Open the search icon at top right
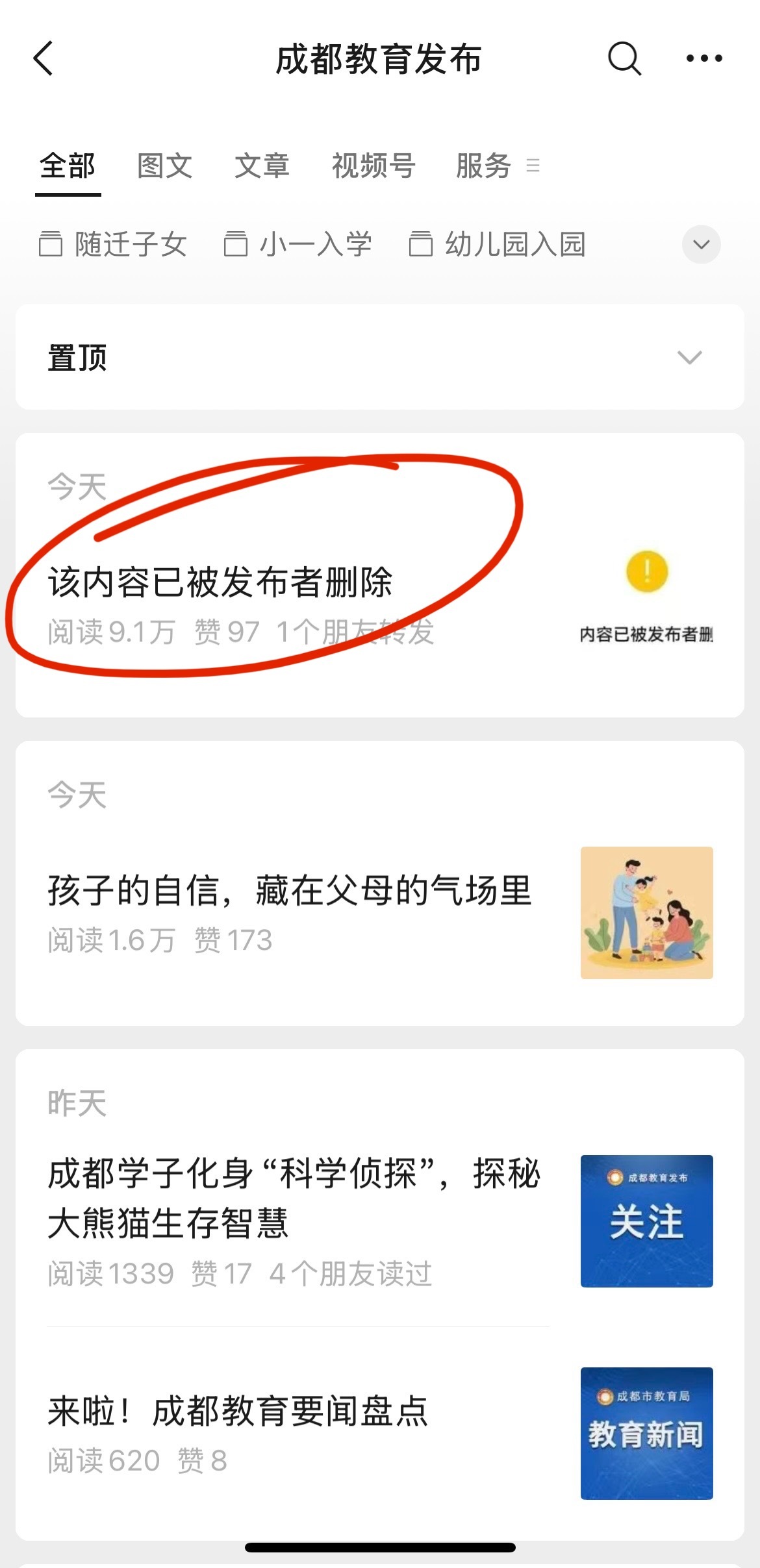Screen dimensions: 760x1568 (622, 58)
